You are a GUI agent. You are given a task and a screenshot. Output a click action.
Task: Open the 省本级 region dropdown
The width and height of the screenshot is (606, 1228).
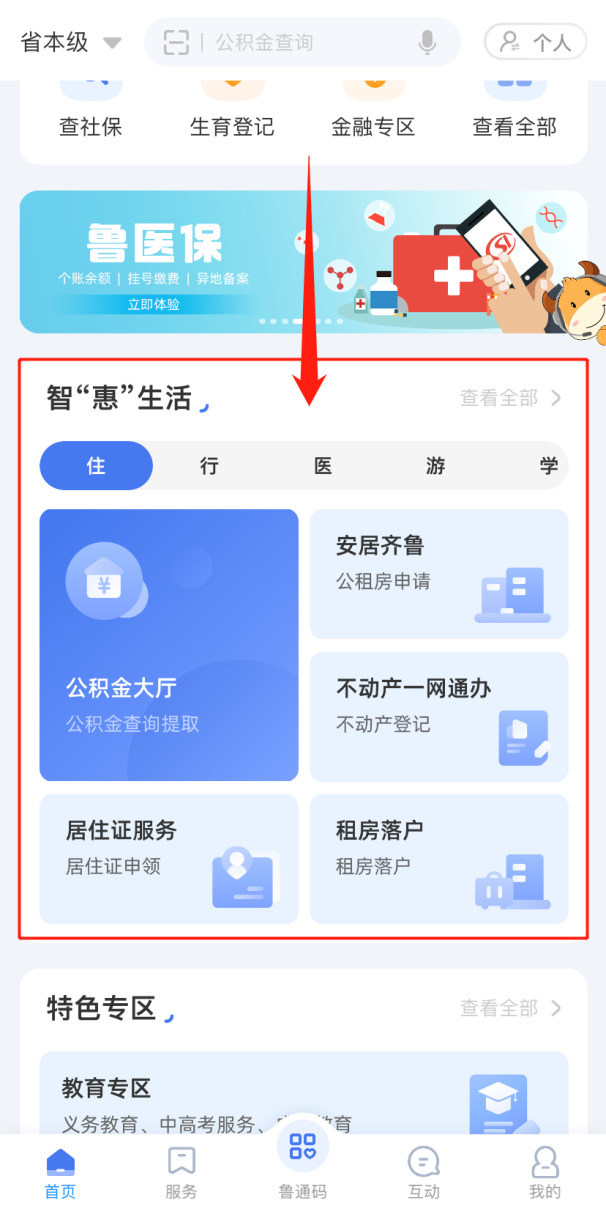click(x=70, y=42)
